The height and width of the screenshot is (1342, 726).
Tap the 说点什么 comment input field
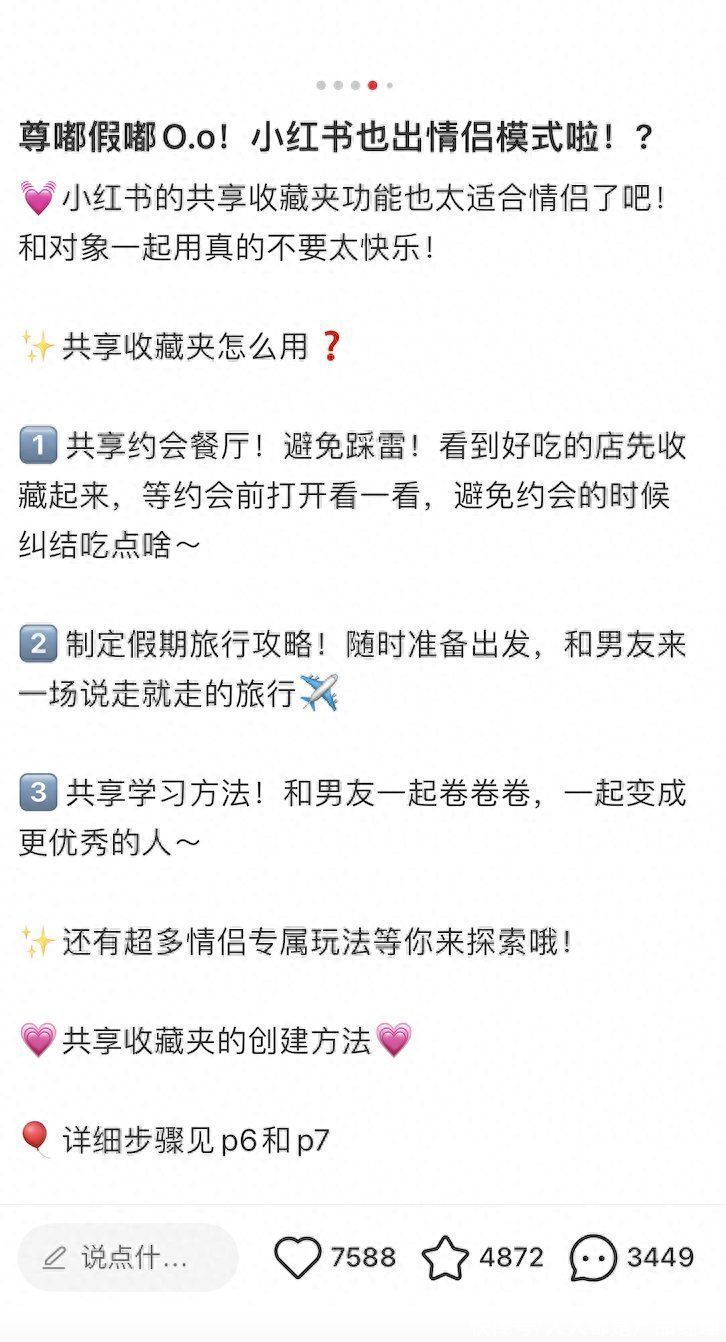coord(128,1257)
